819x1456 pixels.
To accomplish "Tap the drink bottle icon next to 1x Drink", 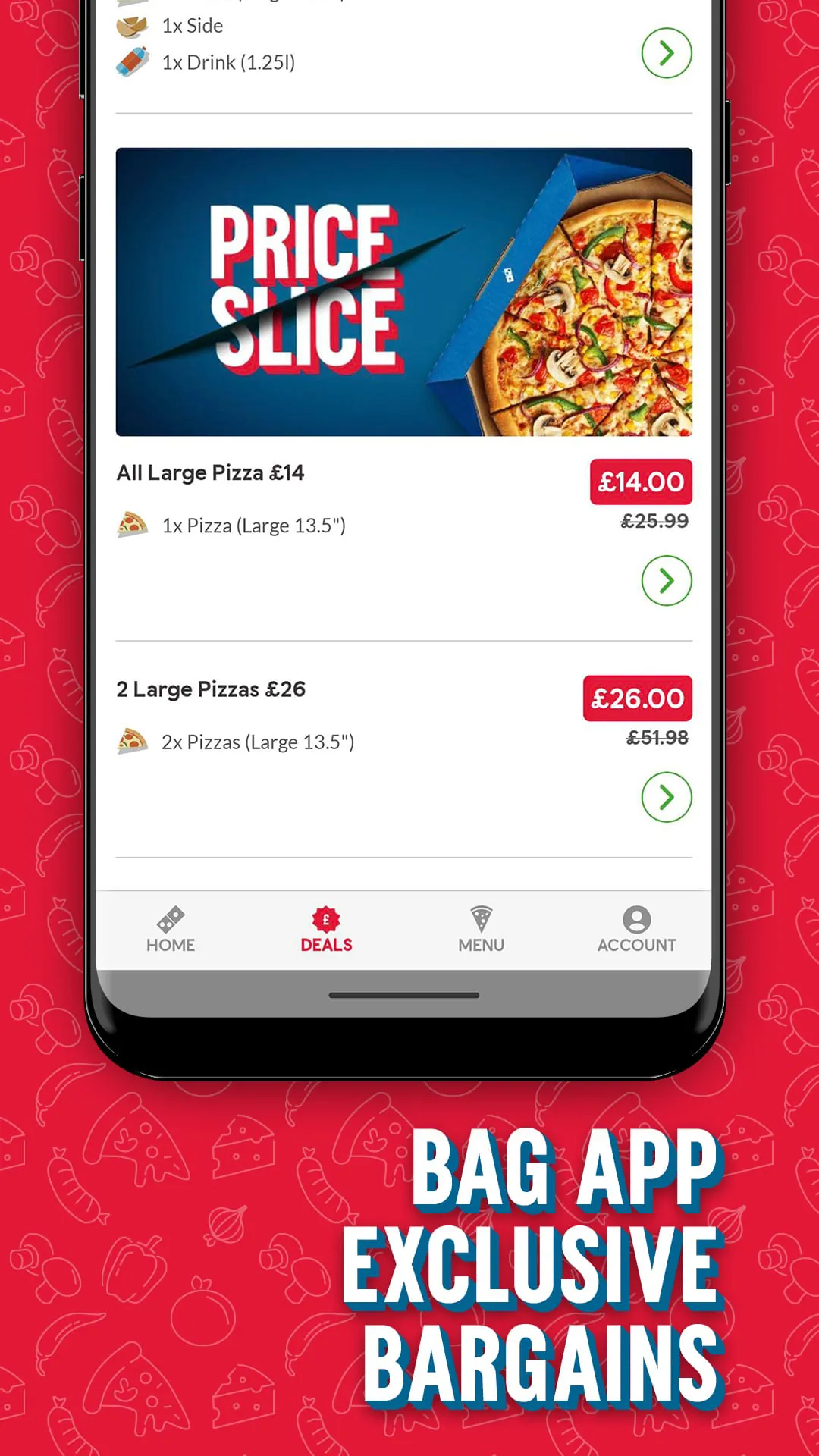I will point(133,62).
